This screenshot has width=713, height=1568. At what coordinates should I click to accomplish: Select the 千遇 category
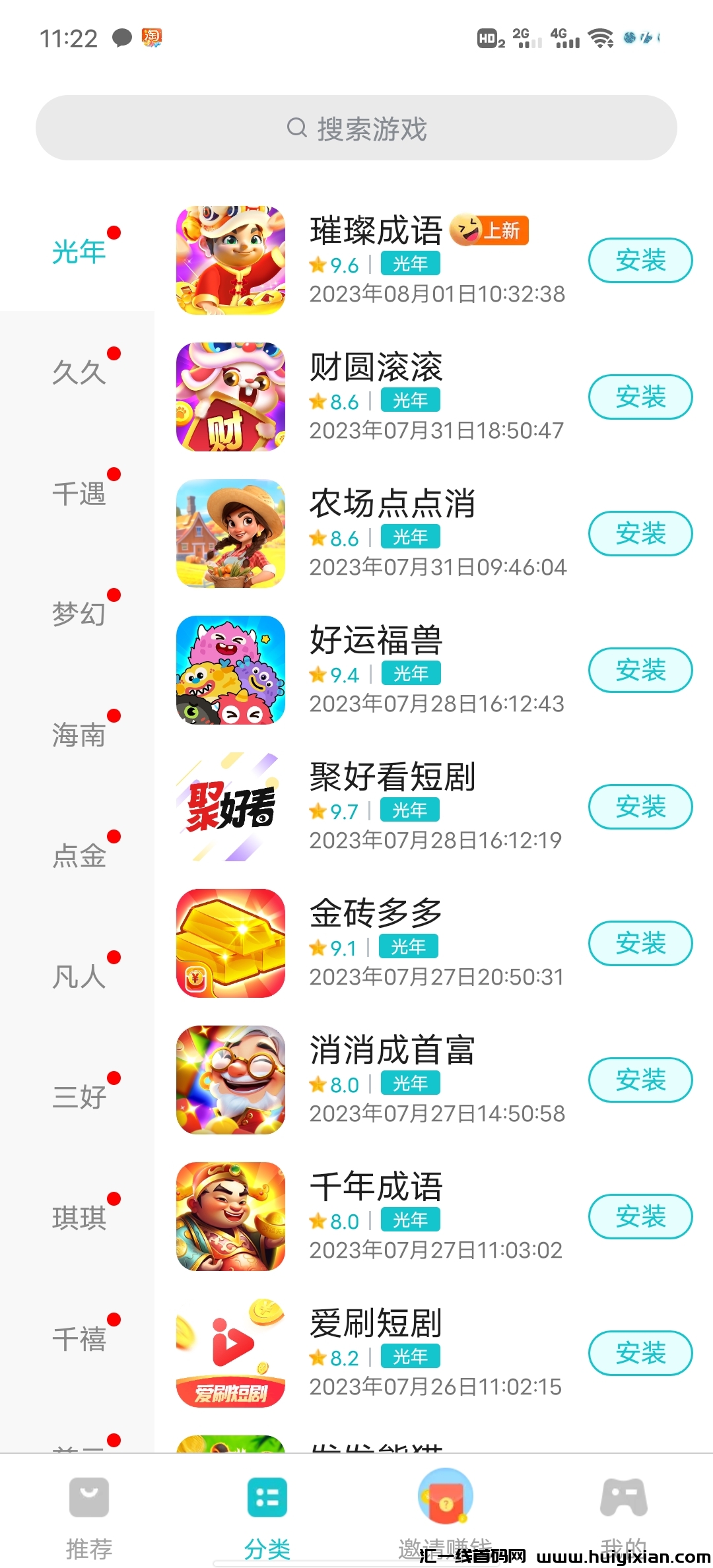[79, 493]
